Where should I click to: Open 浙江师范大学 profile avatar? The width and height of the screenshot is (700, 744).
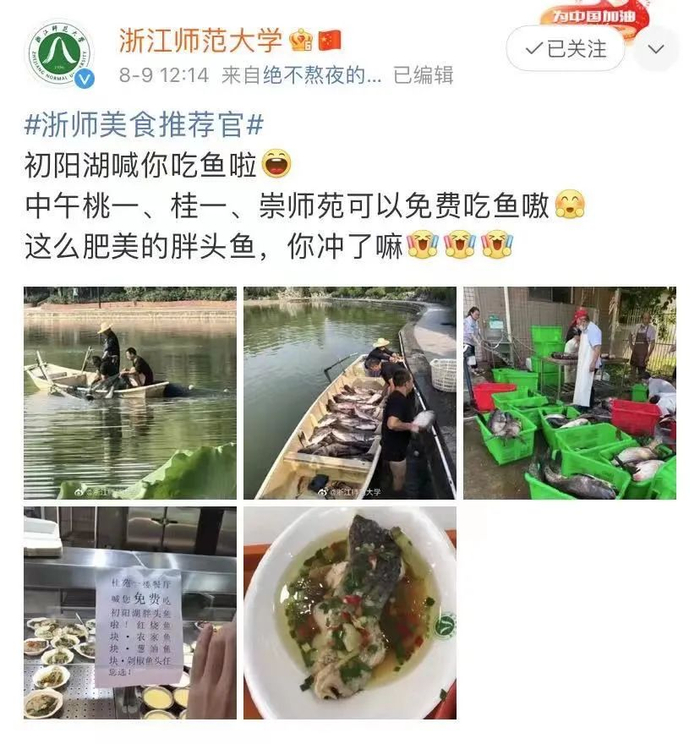[x=60, y=54]
